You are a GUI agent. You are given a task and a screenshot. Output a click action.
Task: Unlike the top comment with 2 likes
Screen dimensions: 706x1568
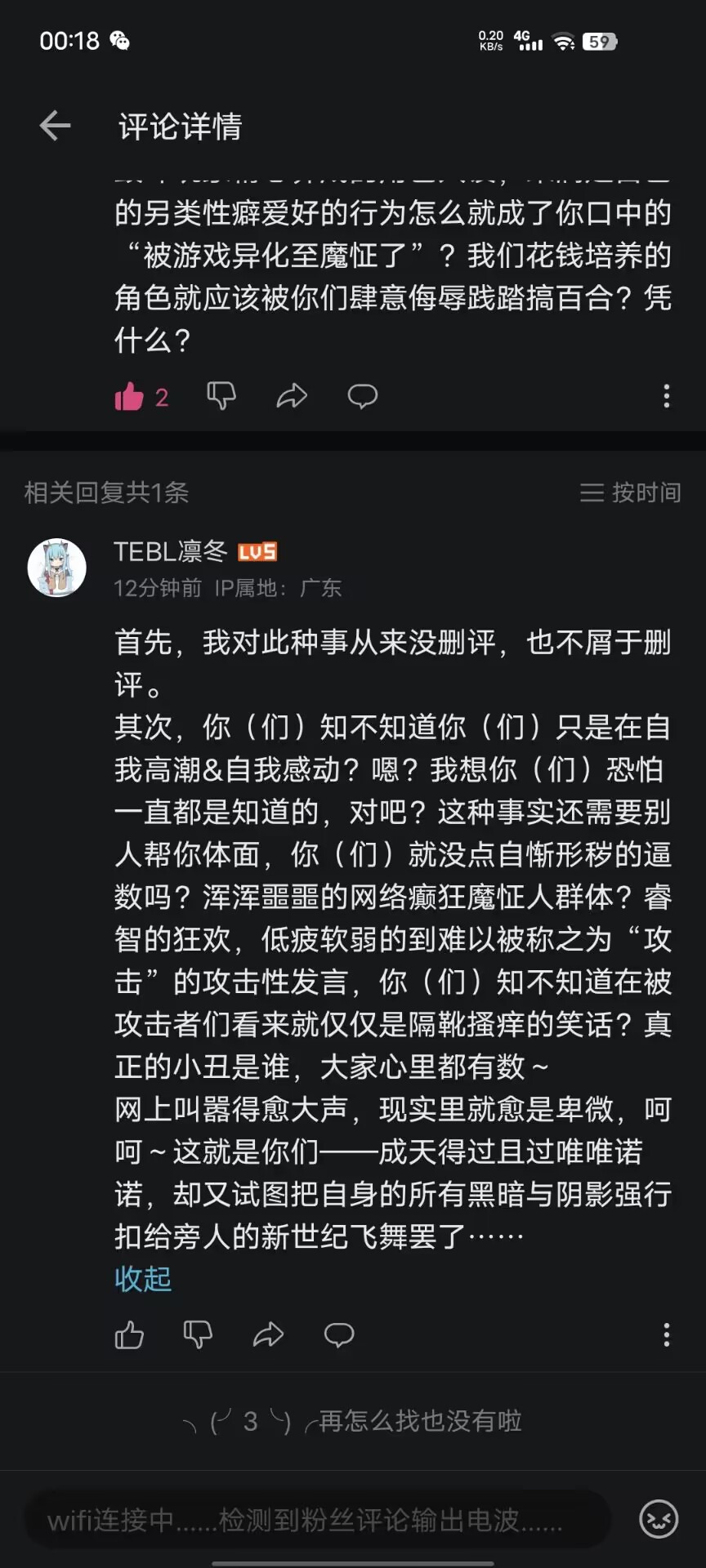point(129,397)
